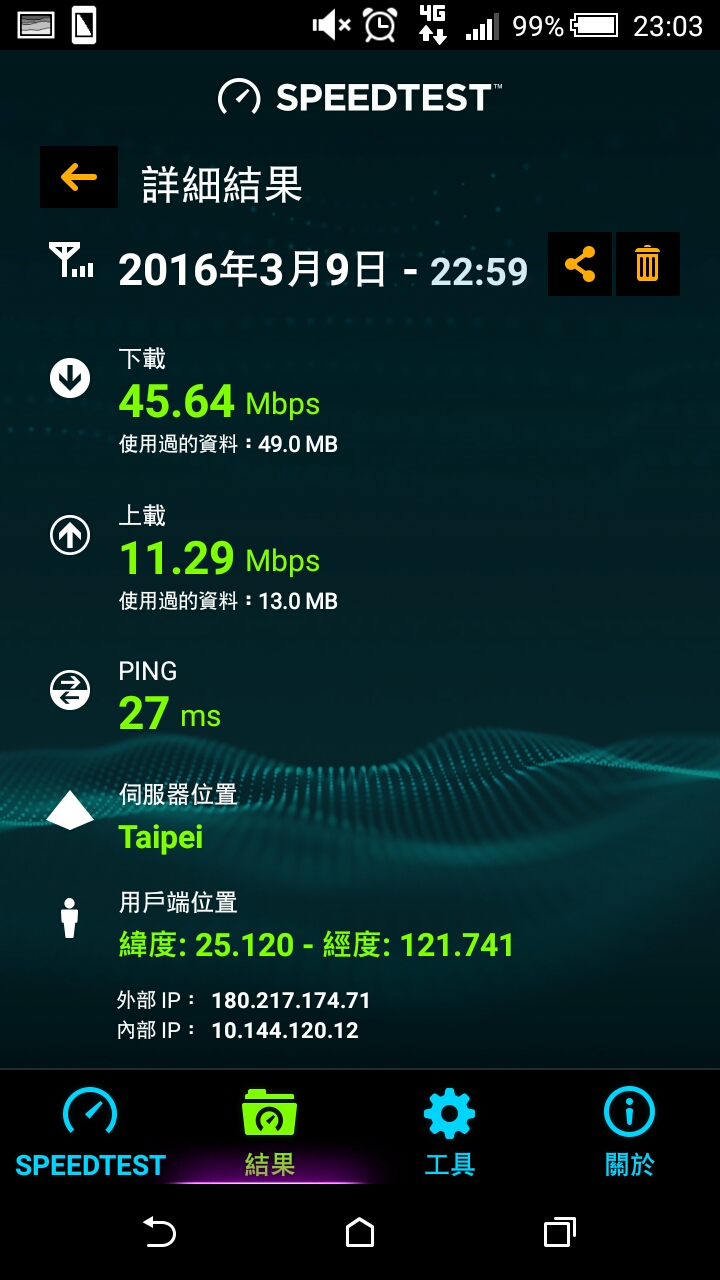Share this speed test result
The width and height of the screenshot is (720, 1280).
[x=580, y=264]
